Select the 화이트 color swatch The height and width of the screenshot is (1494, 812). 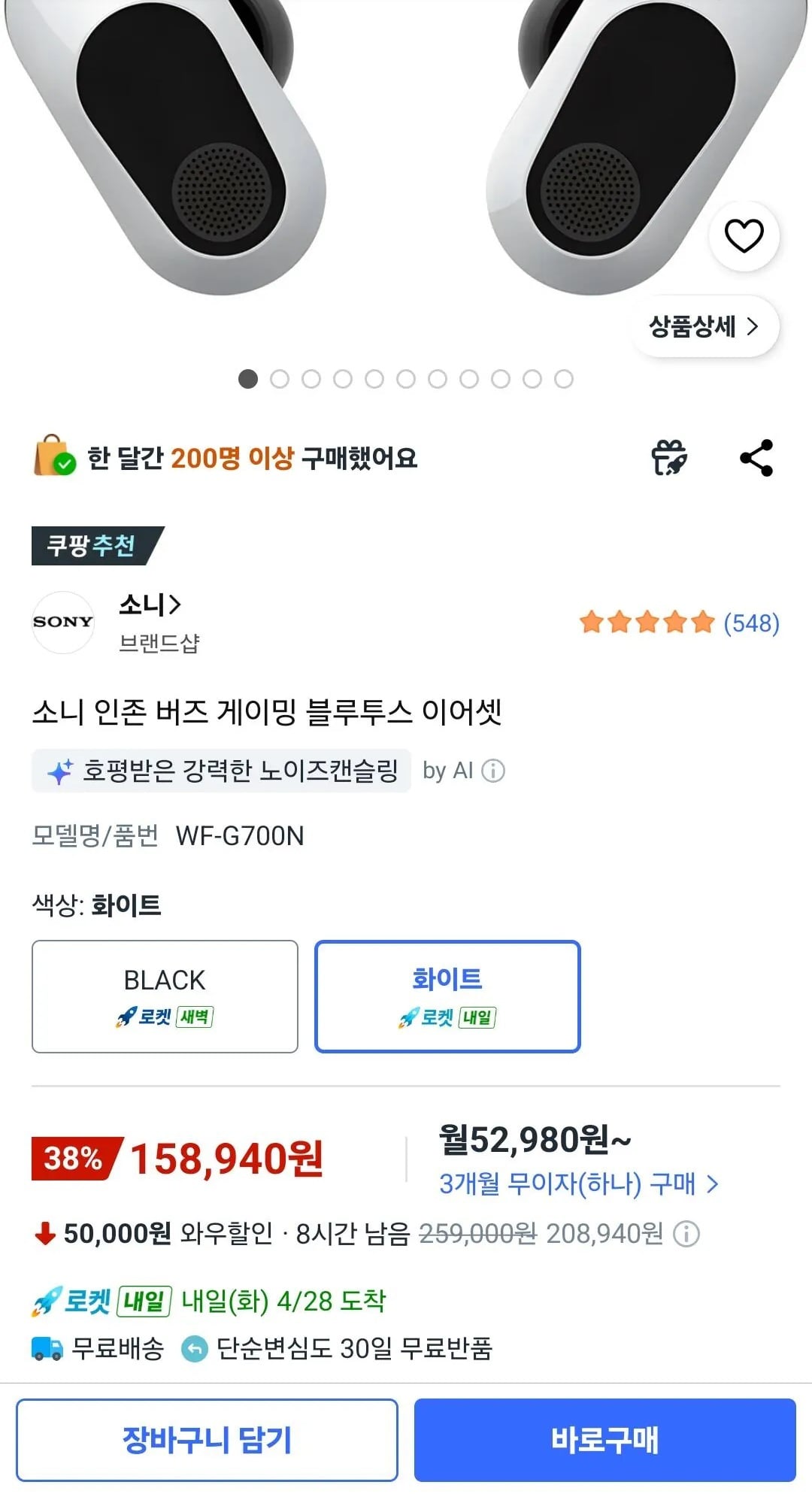pyautogui.click(x=448, y=995)
